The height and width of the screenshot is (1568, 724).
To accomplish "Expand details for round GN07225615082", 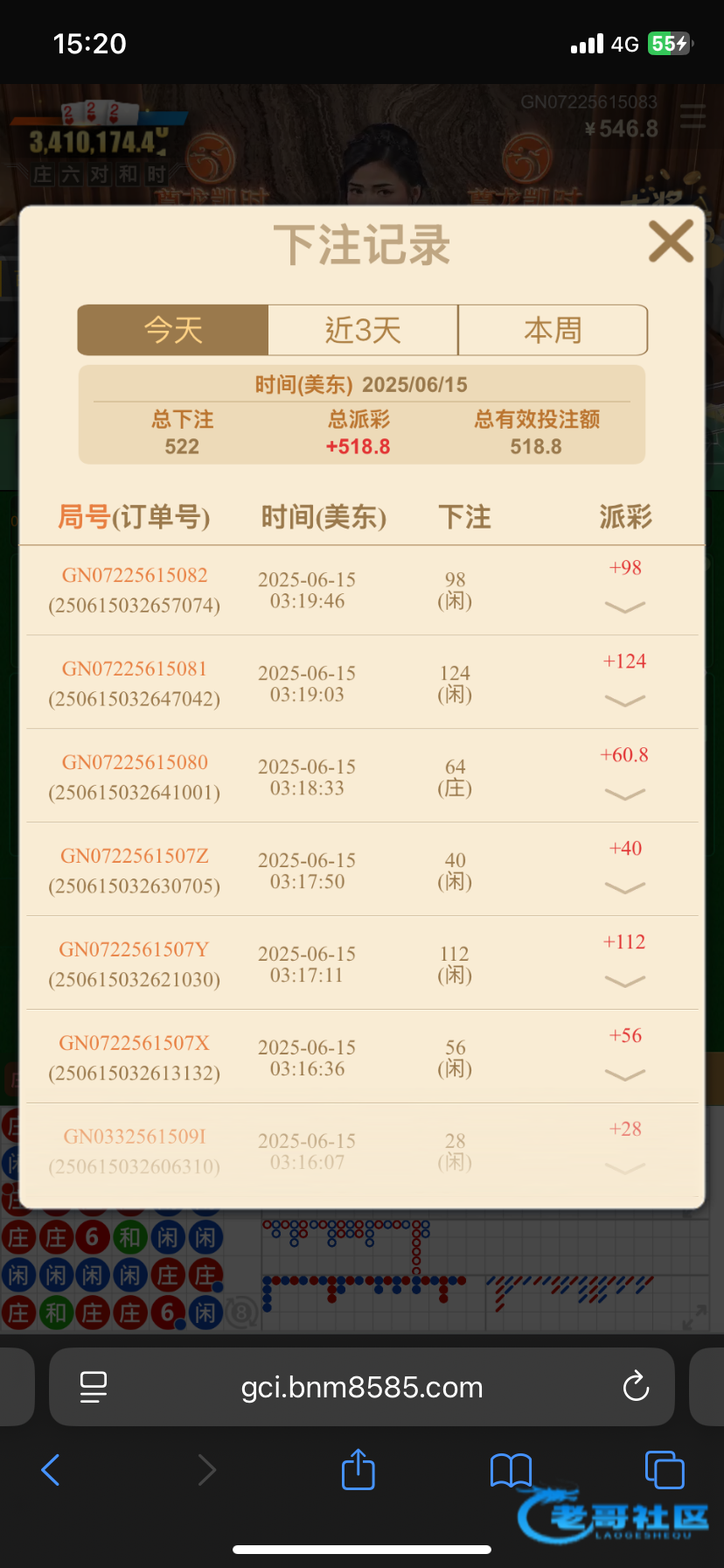I will (x=624, y=607).
